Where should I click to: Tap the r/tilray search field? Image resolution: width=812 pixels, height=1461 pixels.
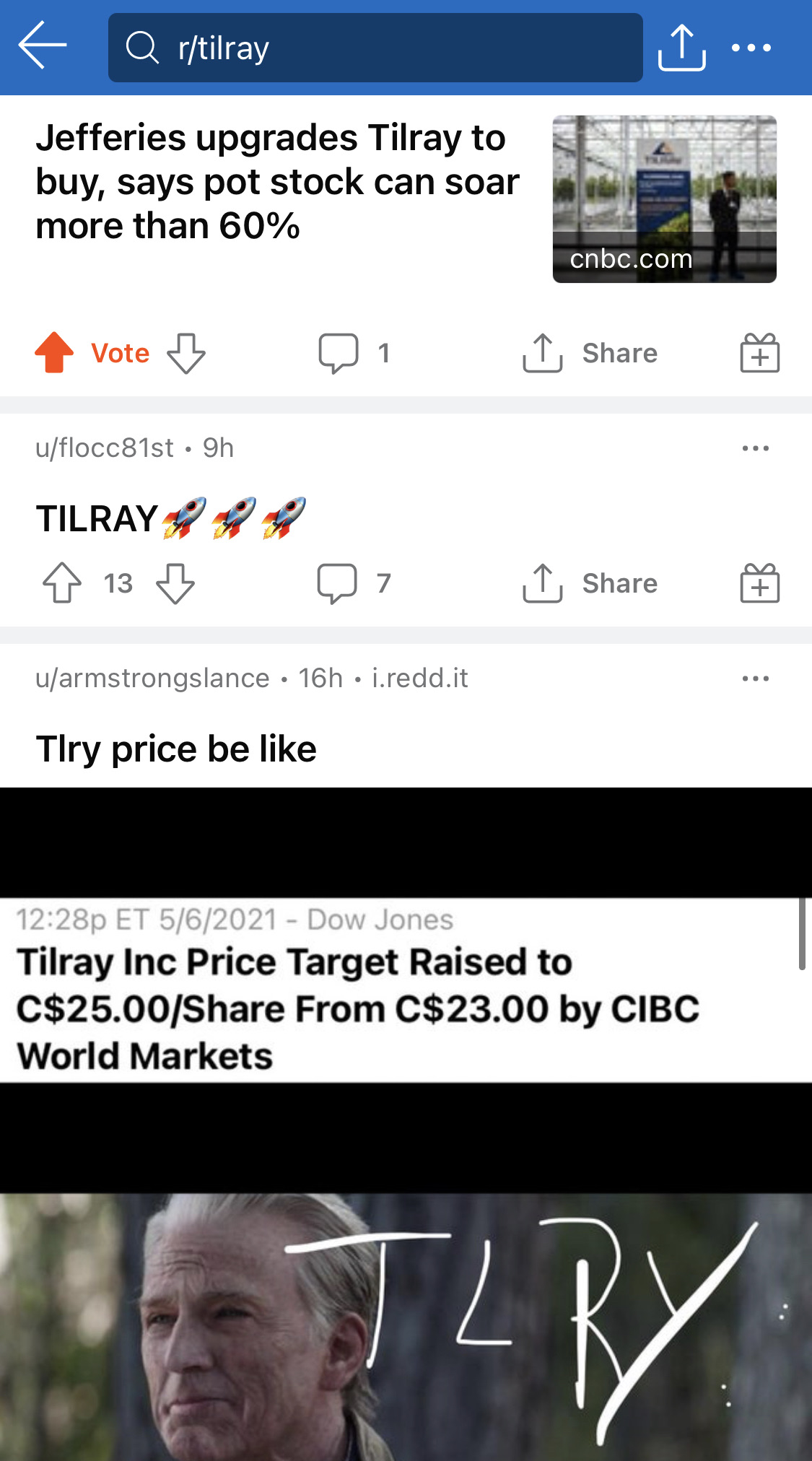(375, 48)
